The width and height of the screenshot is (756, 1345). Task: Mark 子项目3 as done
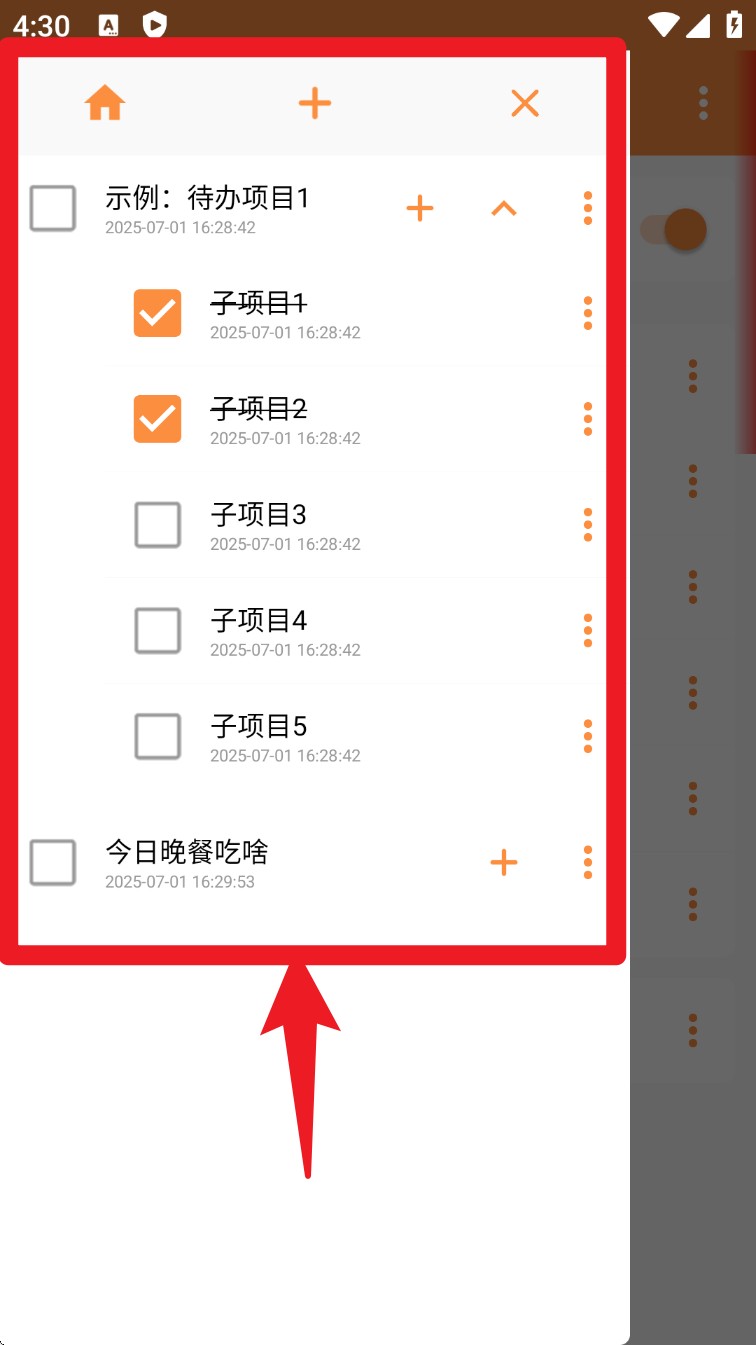[158, 525]
